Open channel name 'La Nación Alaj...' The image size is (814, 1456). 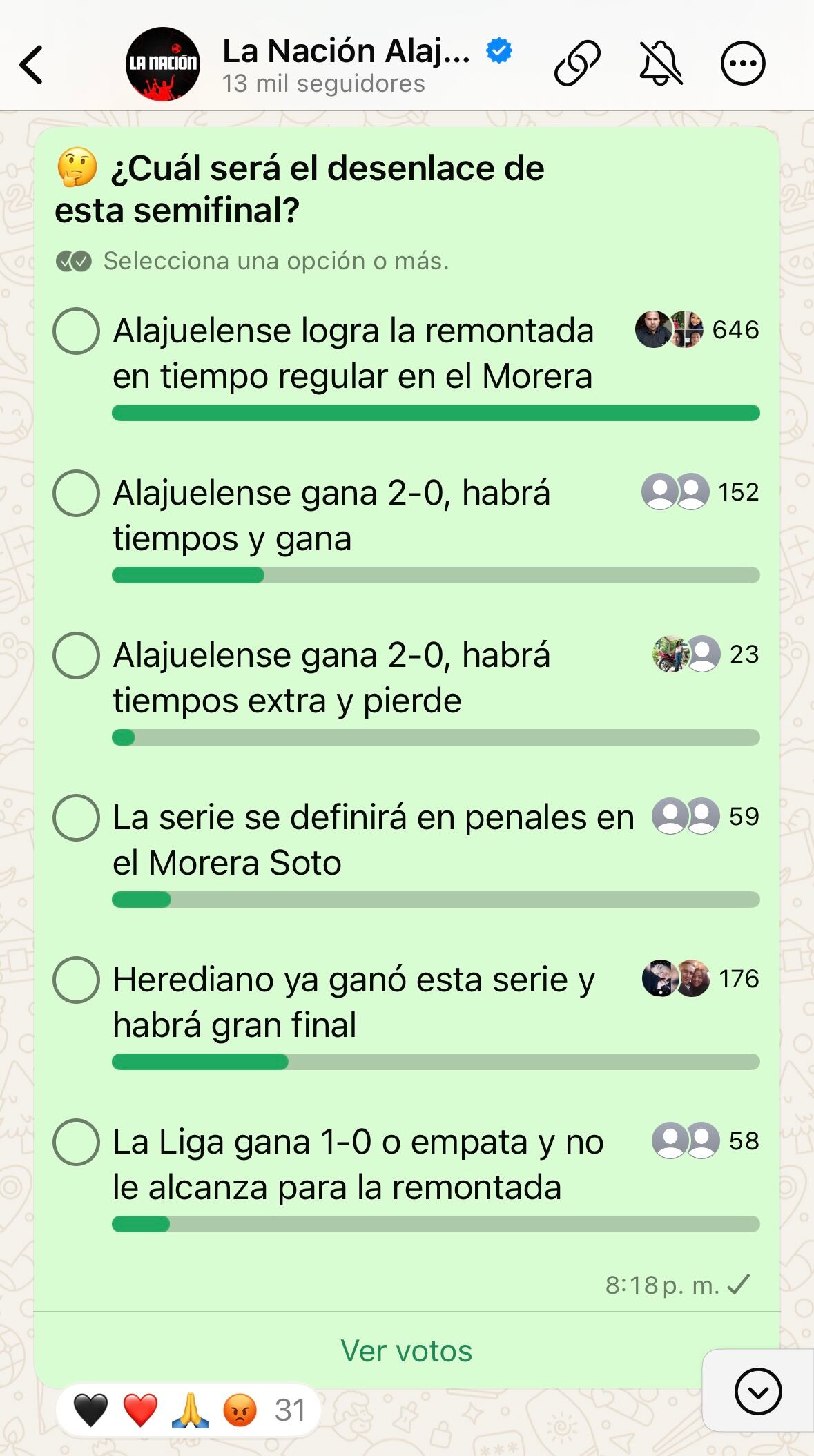coord(345,50)
